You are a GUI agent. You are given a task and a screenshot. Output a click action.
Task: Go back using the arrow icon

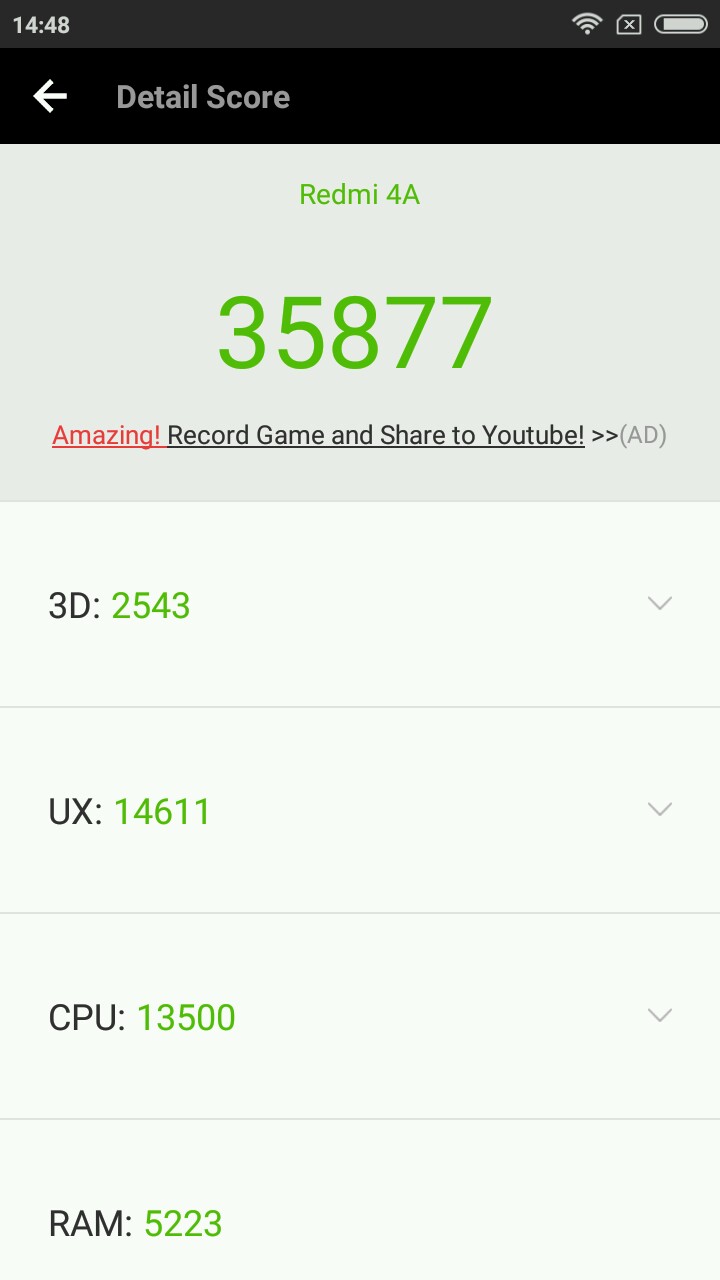(x=50, y=96)
